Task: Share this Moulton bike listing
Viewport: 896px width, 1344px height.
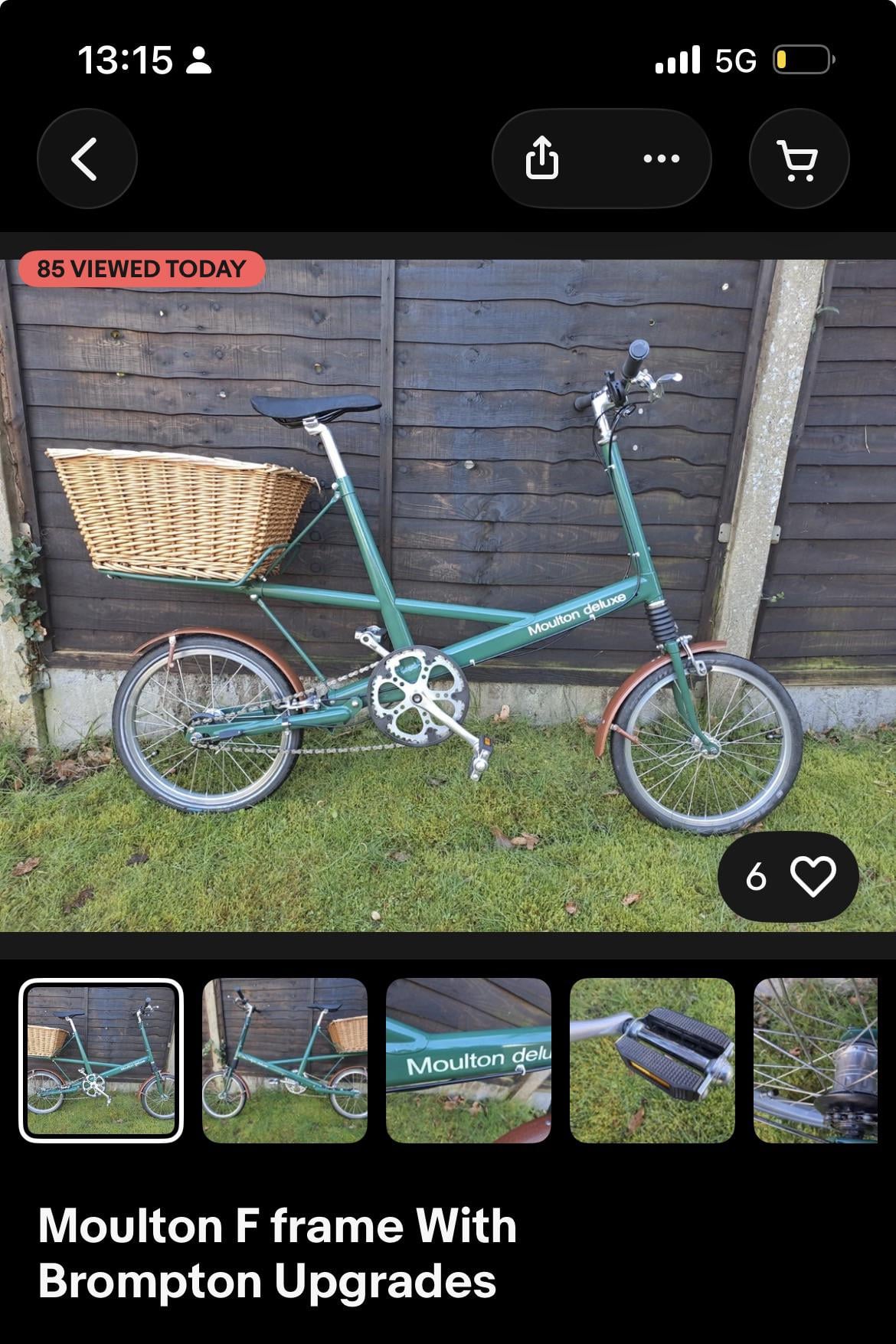Action: 542,159
